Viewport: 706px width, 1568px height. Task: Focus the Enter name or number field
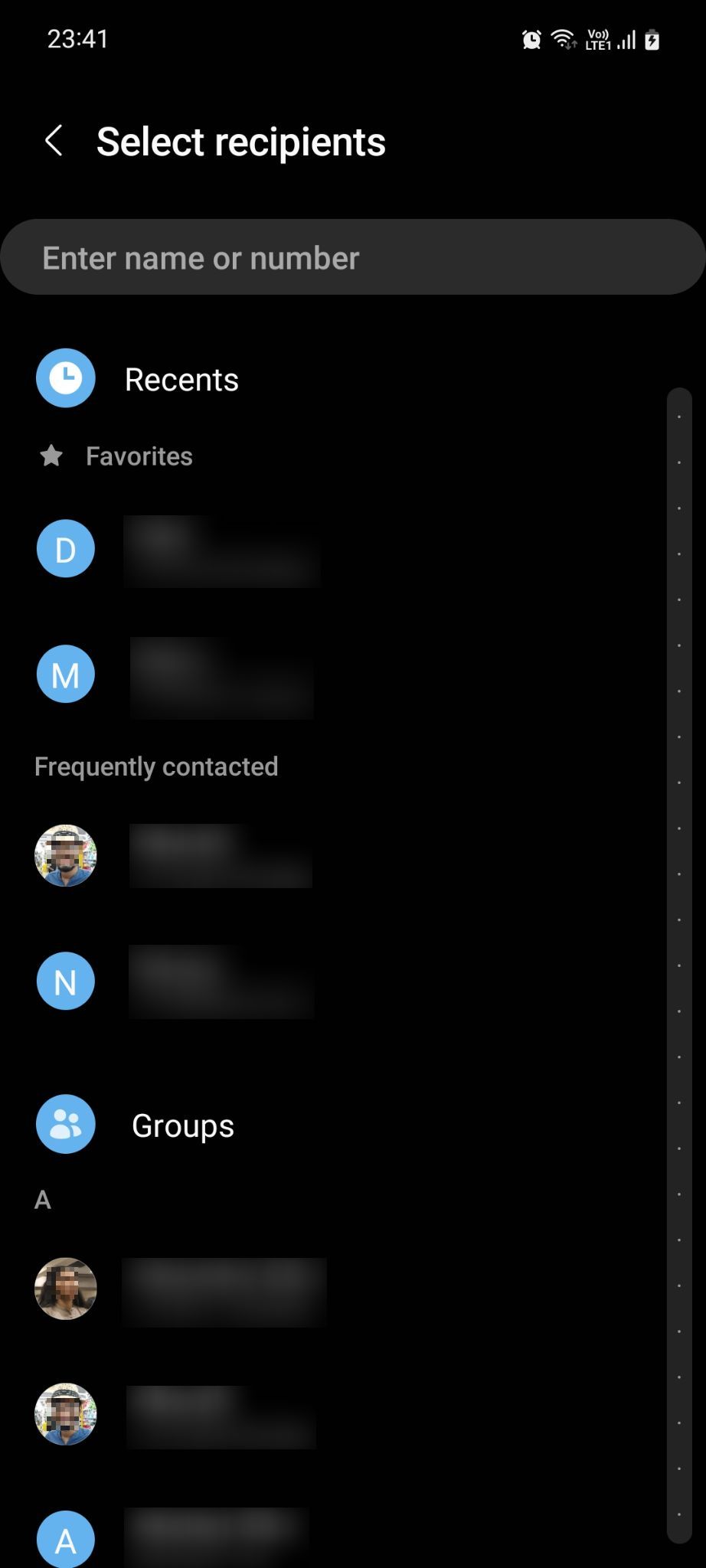(353, 257)
